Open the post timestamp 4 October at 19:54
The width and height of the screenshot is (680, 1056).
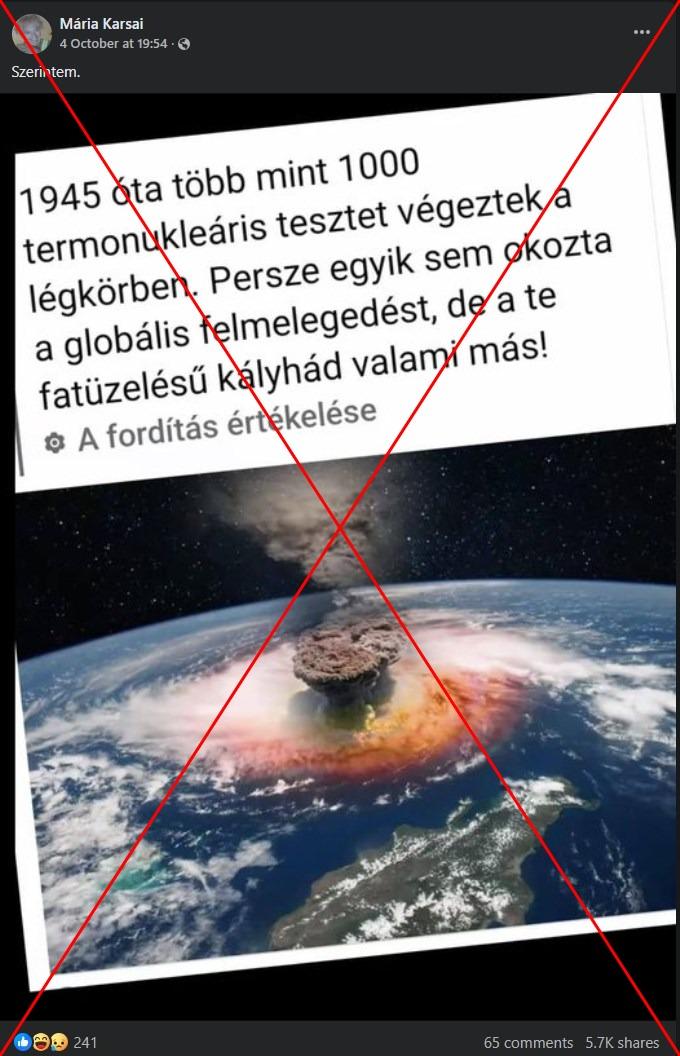point(113,44)
